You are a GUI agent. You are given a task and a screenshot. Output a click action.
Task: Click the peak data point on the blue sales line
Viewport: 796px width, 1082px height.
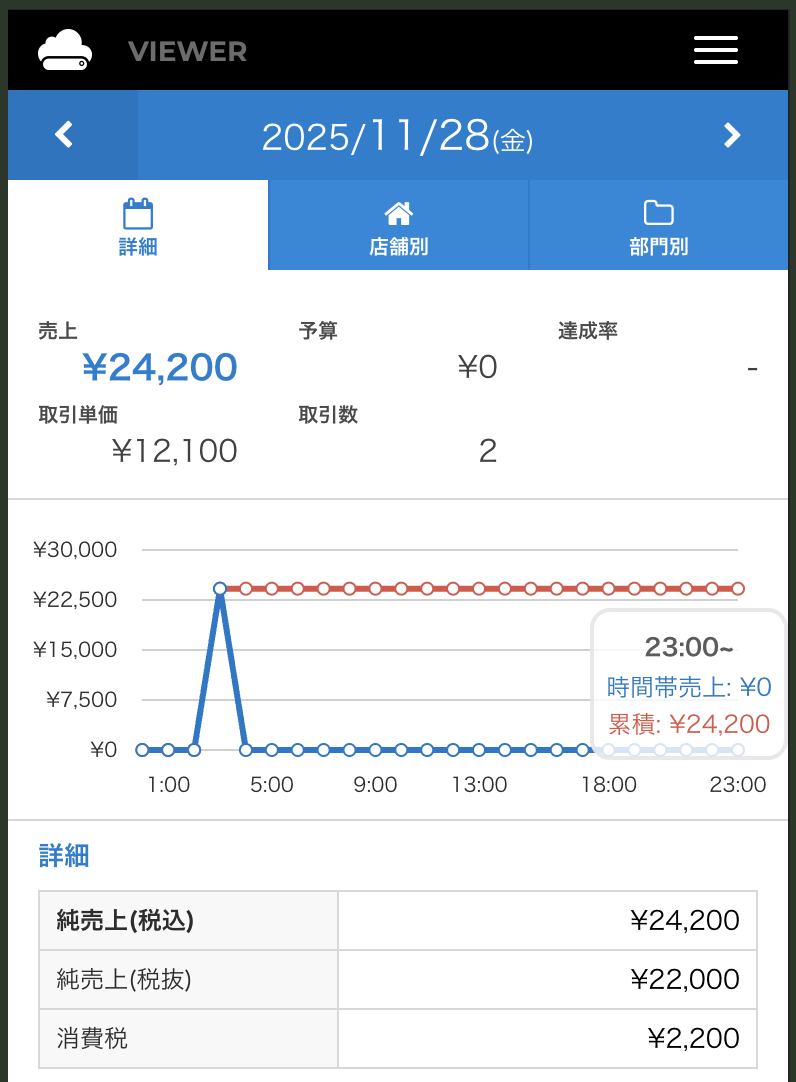tap(219, 588)
